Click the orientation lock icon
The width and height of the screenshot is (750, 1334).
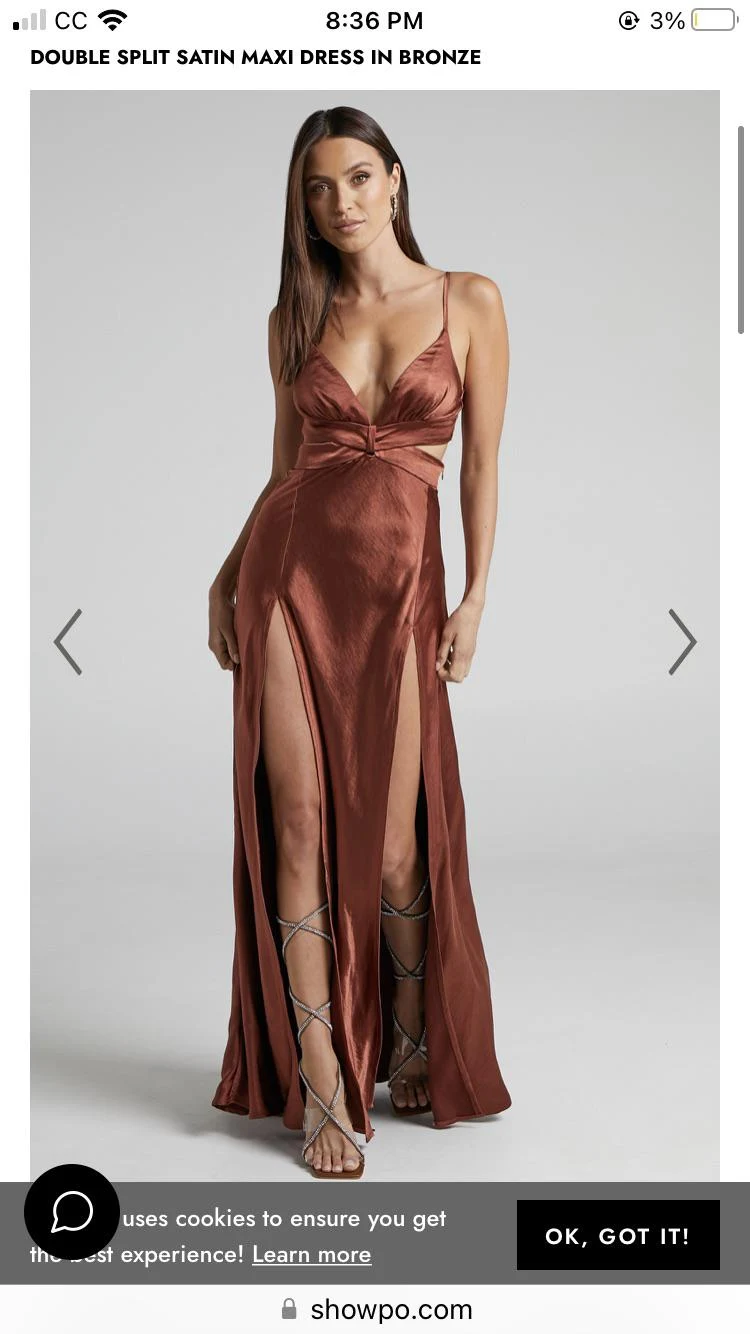[629, 18]
